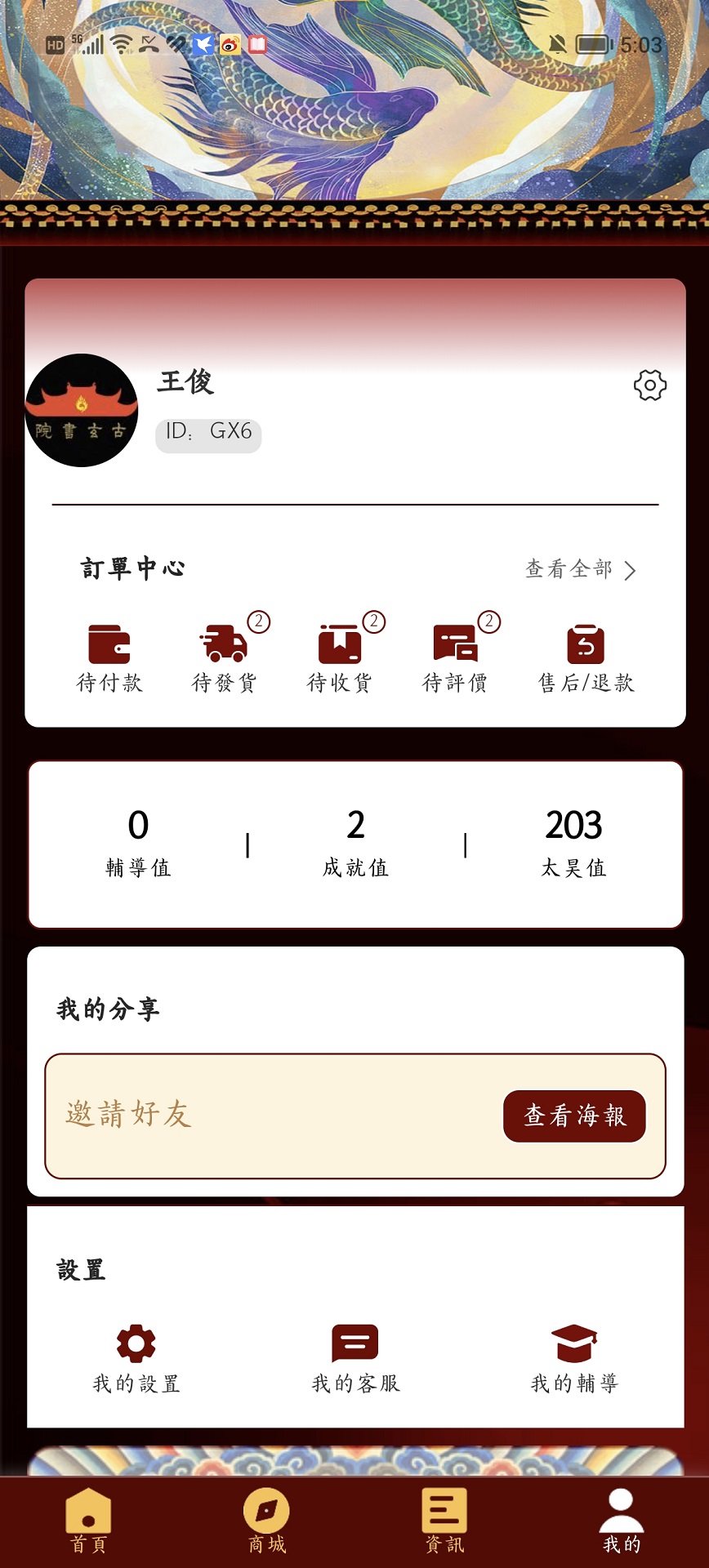
Task: Open 待評價 awaiting review orders
Action: coord(455,658)
